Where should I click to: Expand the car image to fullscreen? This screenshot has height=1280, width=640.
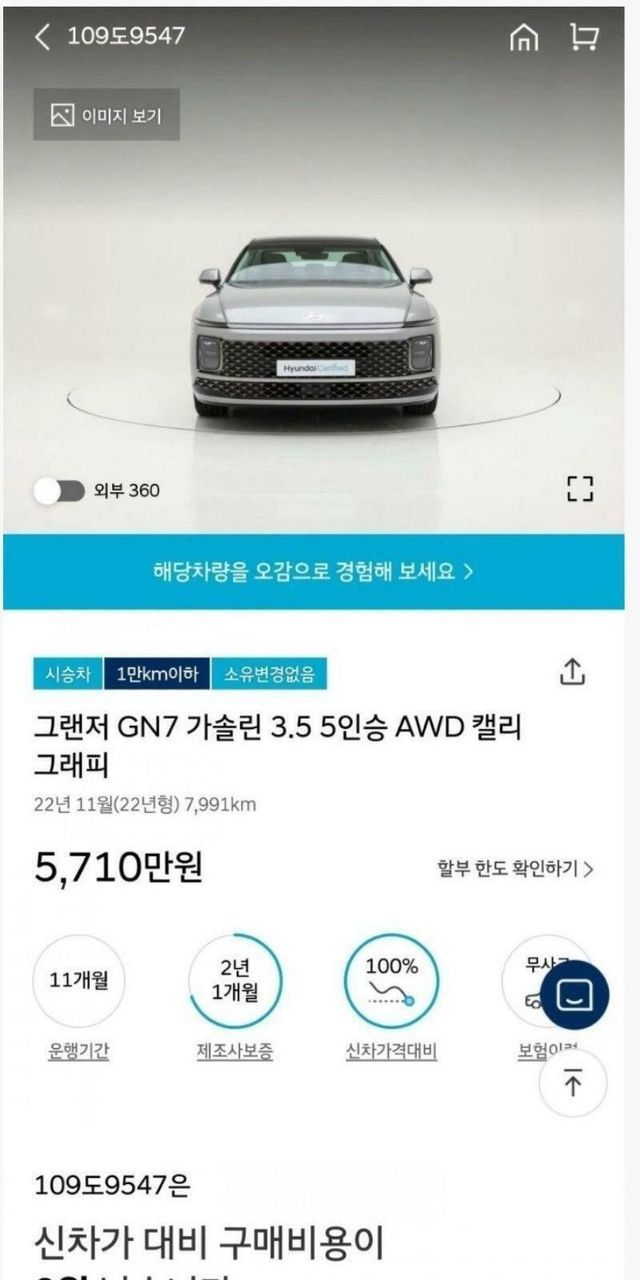point(580,489)
